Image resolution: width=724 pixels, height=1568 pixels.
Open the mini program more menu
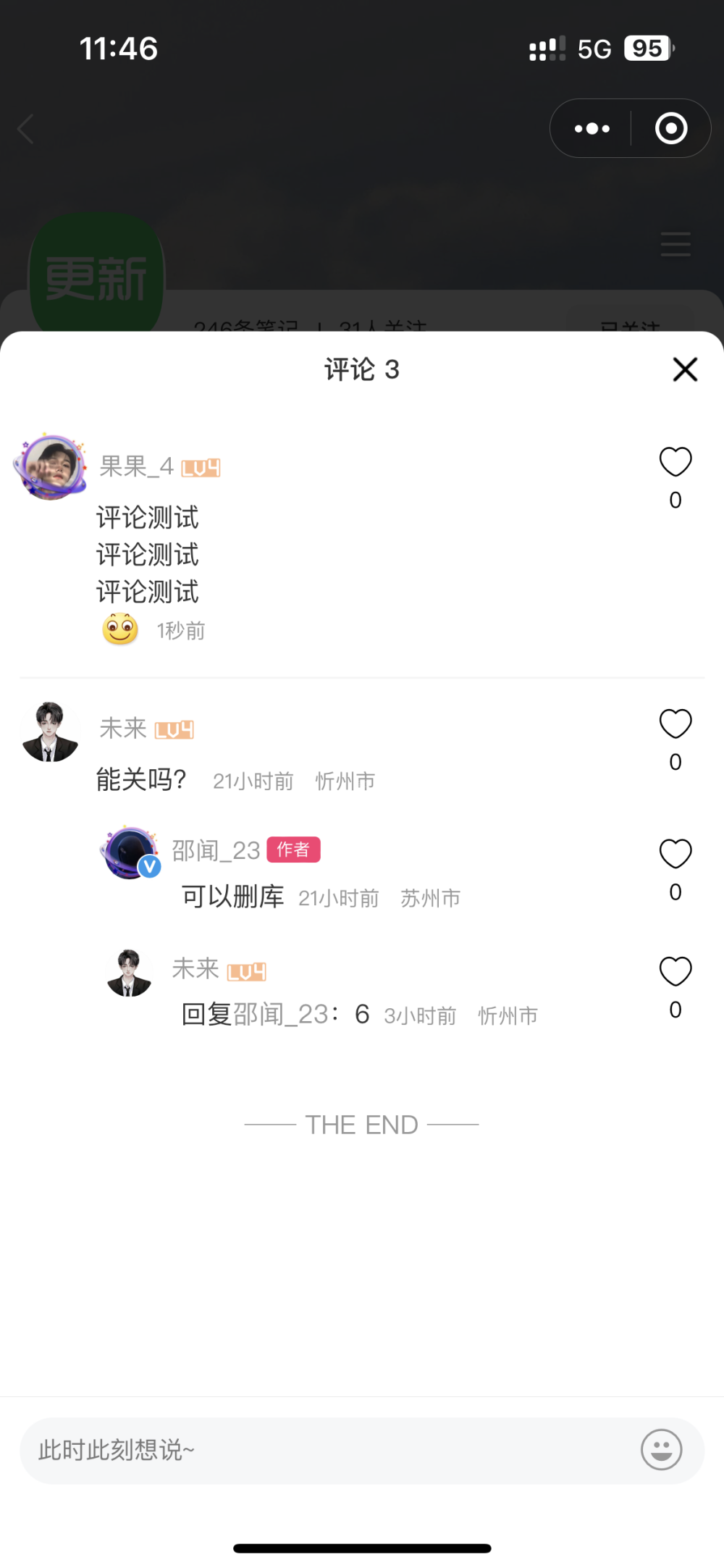[592, 129]
